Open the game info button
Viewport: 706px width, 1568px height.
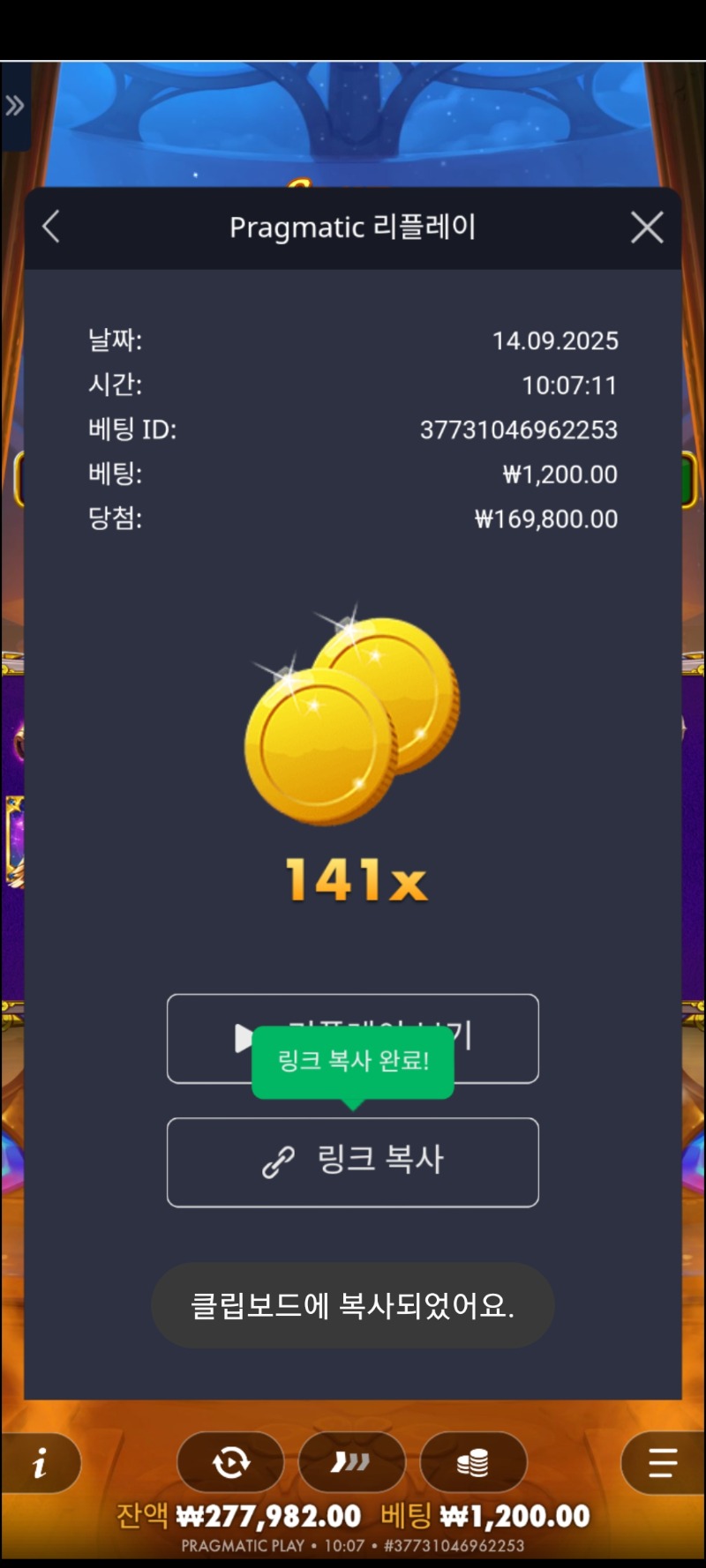40,1465
